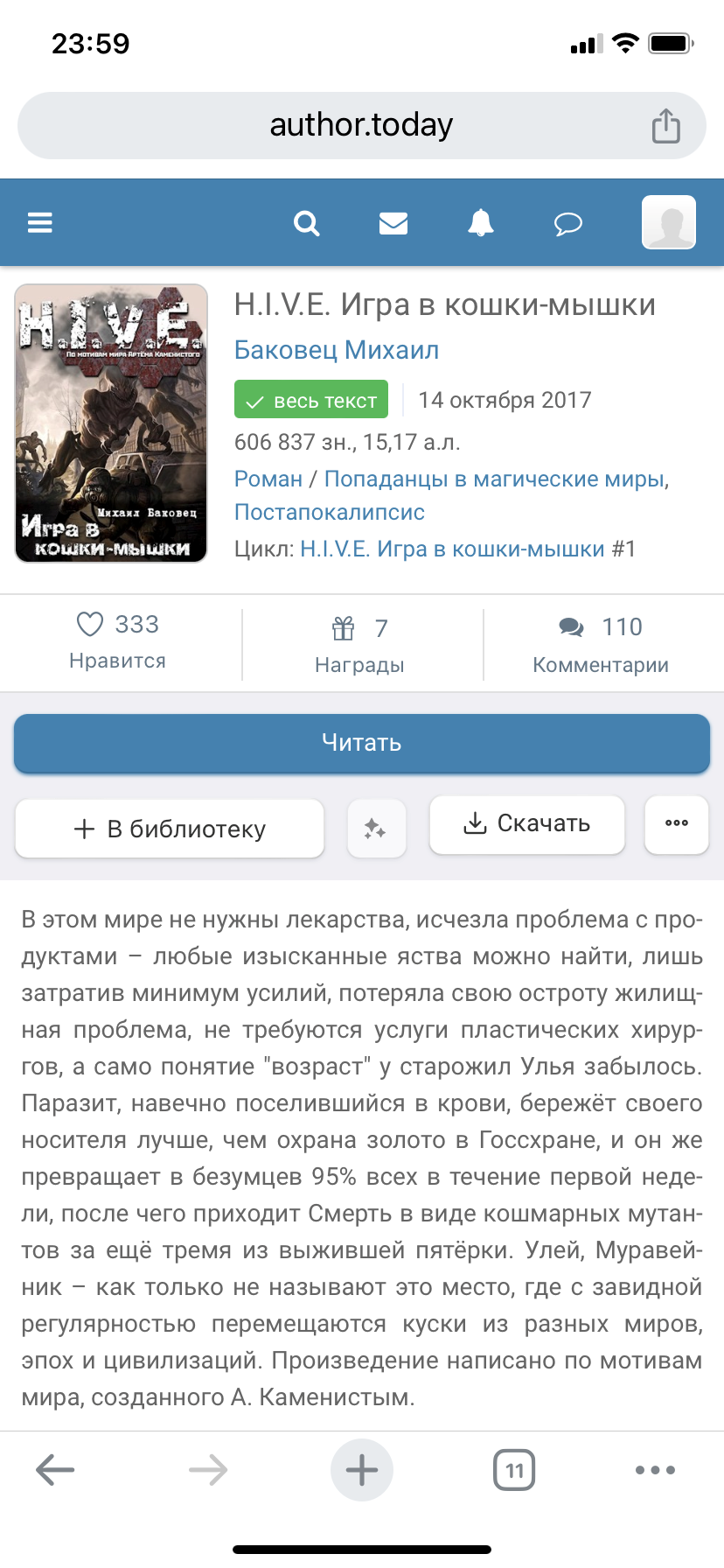Start reading with Читать button
The width and height of the screenshot is (724, 1568).
click(361, 743)
